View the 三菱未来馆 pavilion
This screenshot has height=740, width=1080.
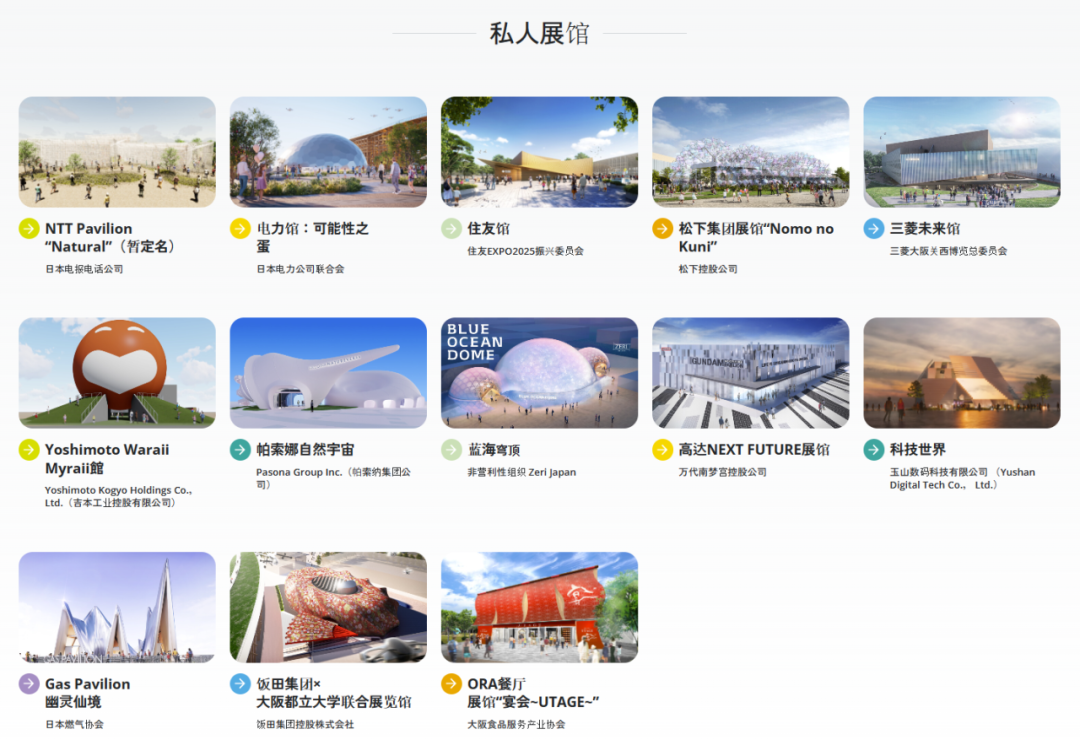(961, 152)
